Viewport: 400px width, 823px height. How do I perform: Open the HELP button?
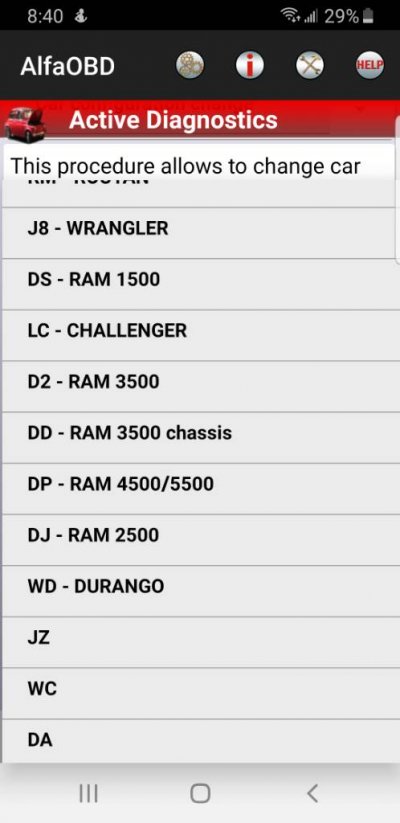(x=370, y=66)
